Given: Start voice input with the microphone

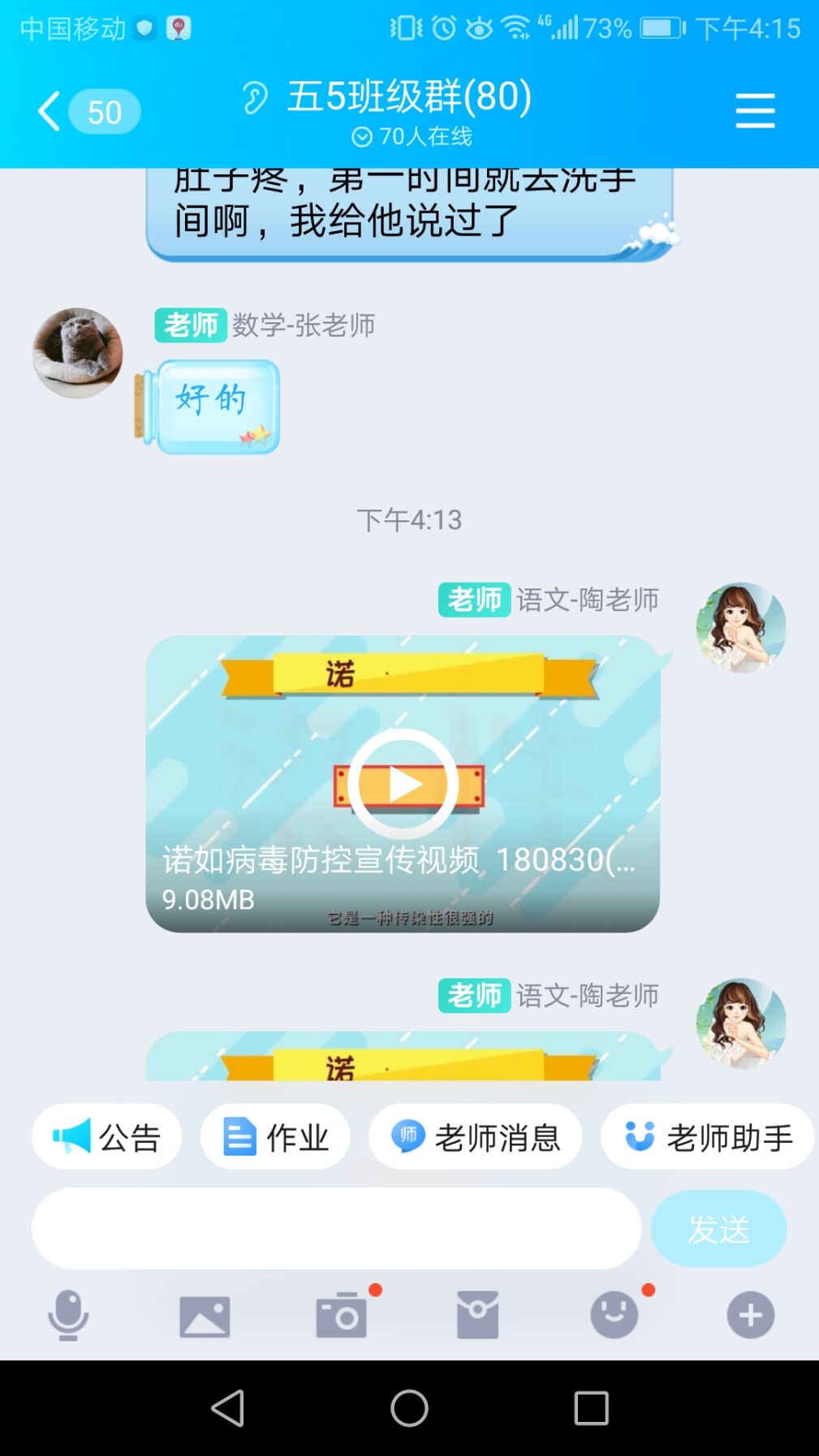Looking at the screenshot, I should 68,1315.
